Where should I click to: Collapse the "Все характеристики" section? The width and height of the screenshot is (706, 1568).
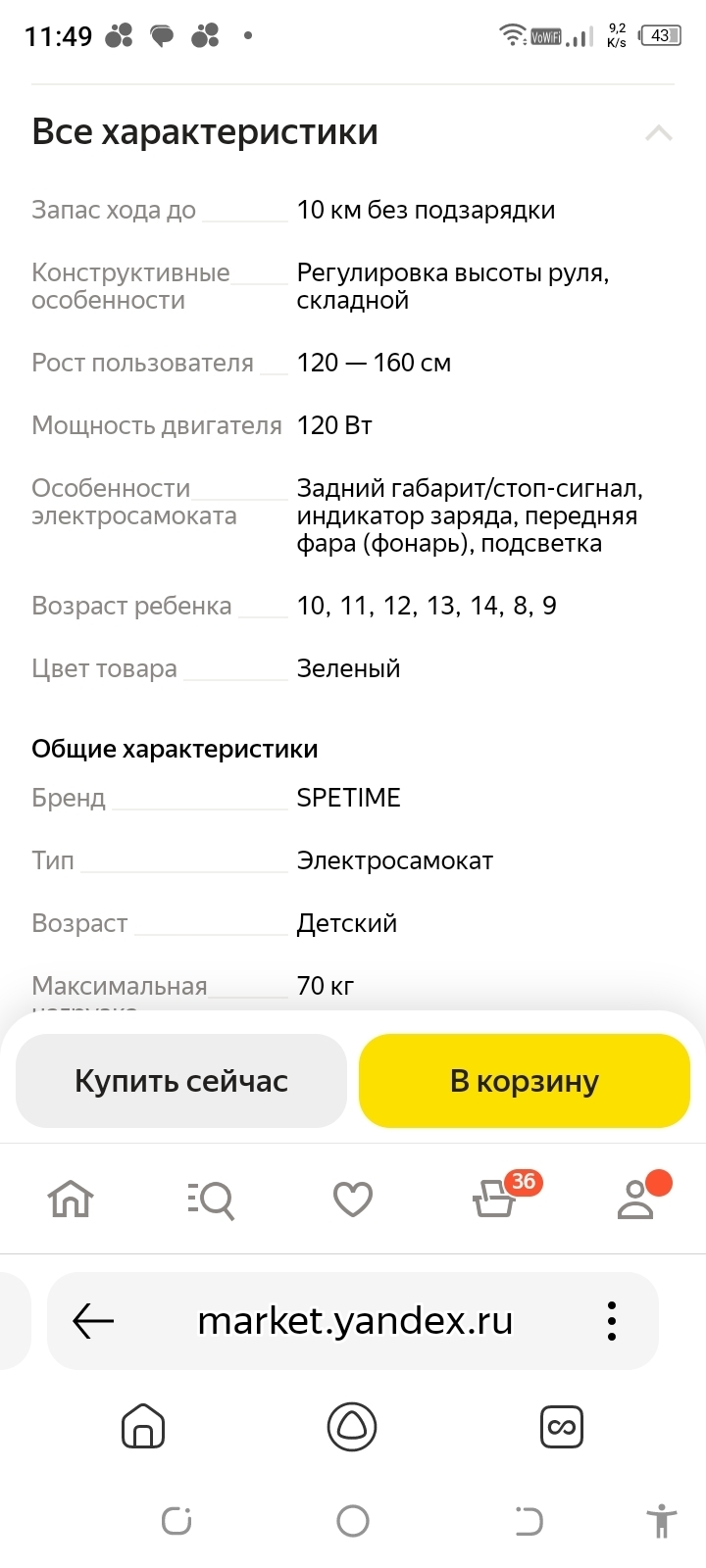point(658,133)
